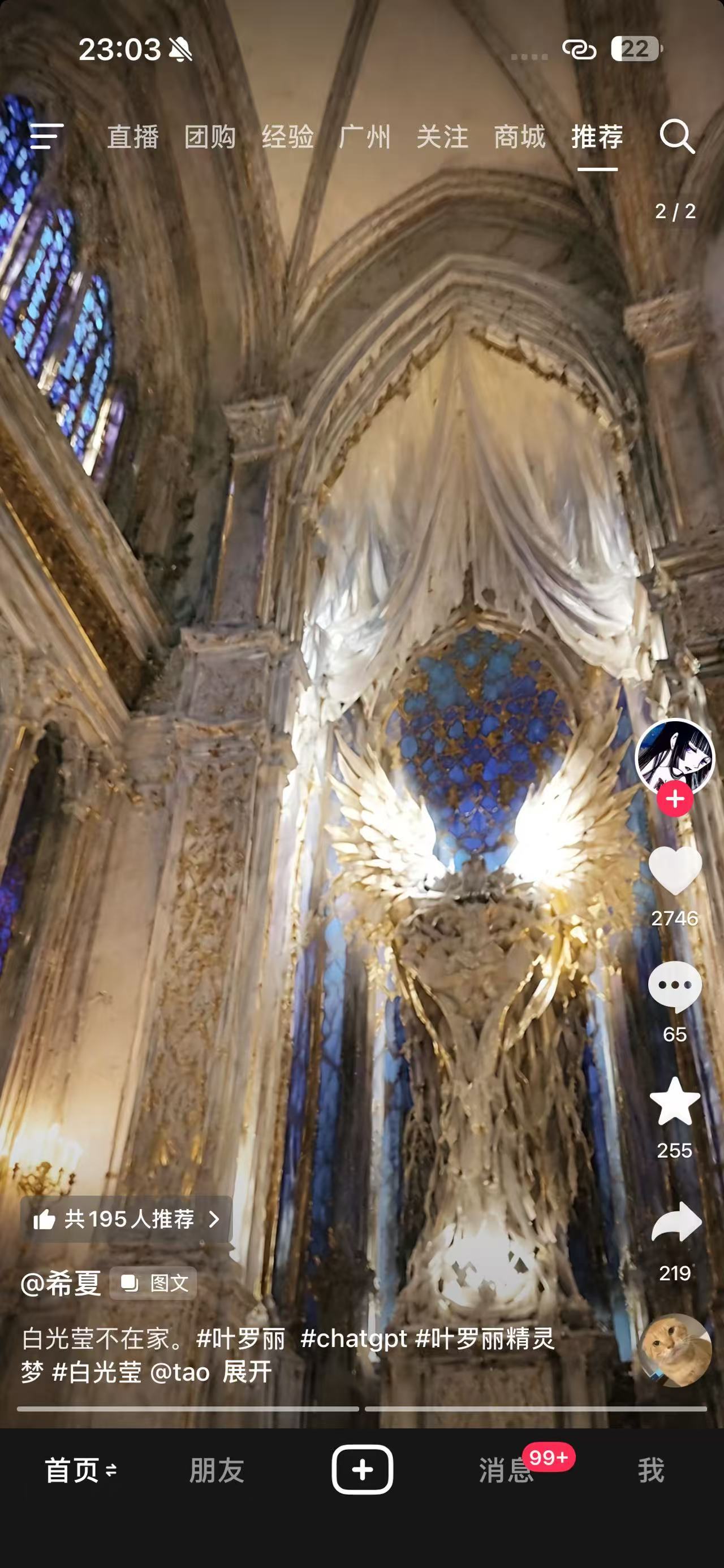Open the search magnifier icon
The height and width of the screenshot is (1568, 724).
[677, 136]
